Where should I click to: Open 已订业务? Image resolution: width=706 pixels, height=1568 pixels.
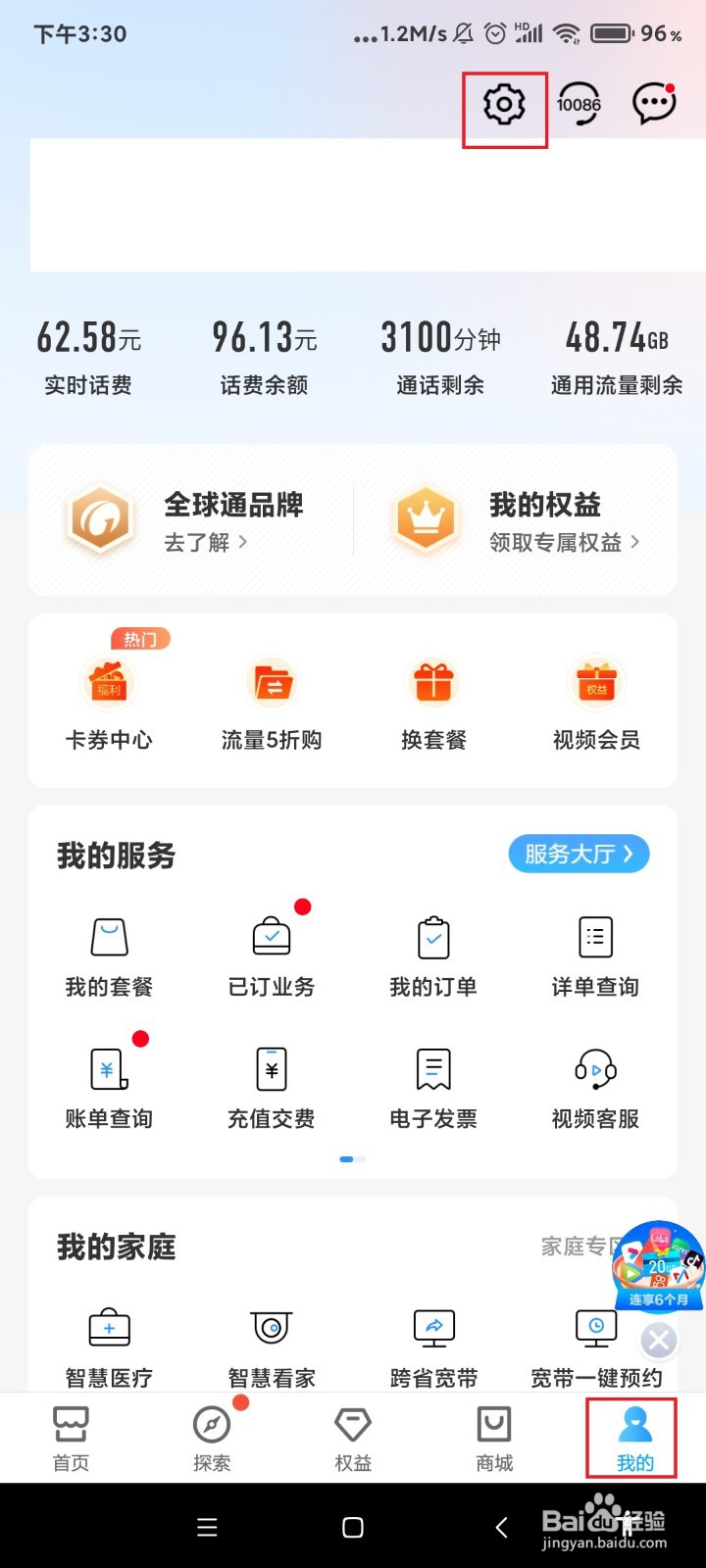[x=272, y=956]
